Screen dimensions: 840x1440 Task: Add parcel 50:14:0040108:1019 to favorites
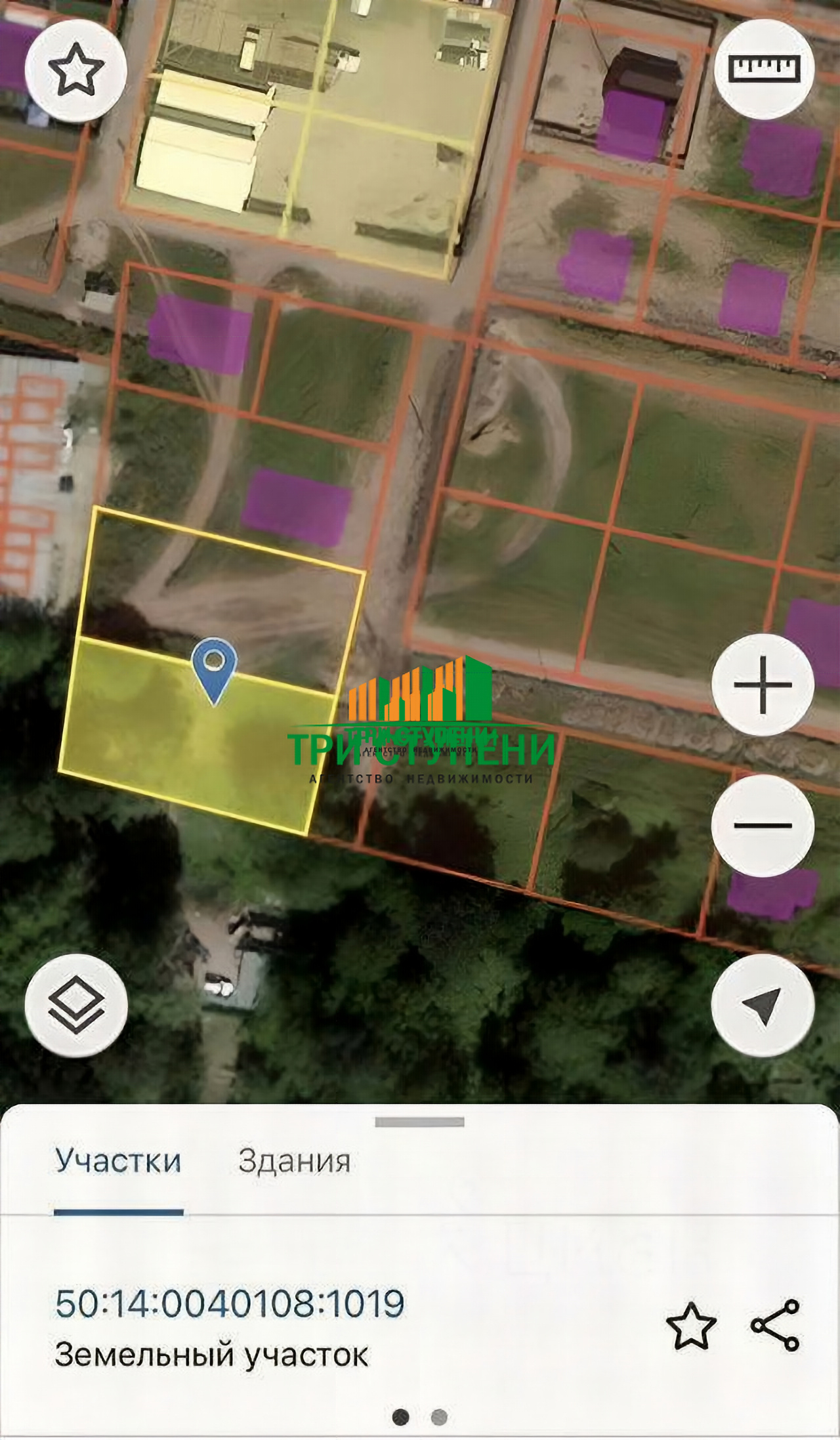coord(691,1326)
